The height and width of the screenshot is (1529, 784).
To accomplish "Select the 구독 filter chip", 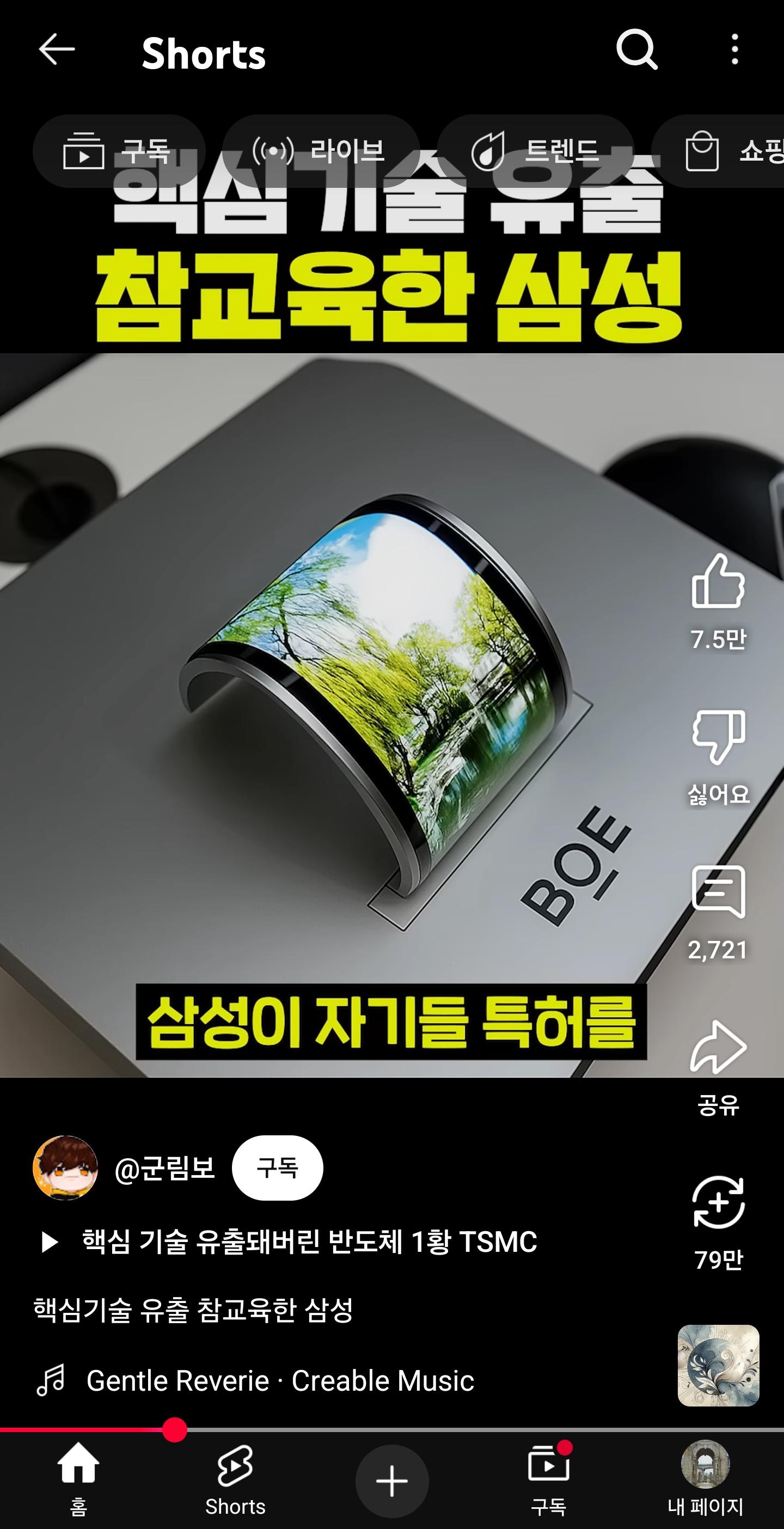I will click(119, 151).
